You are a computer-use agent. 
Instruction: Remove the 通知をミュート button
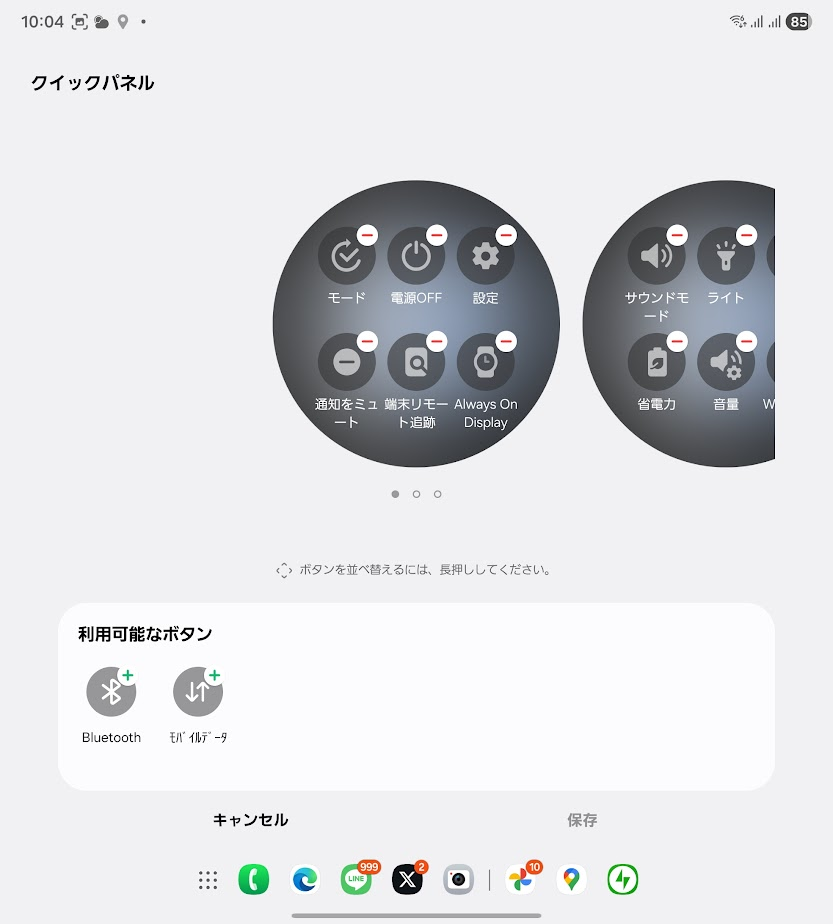click(367, 341)
